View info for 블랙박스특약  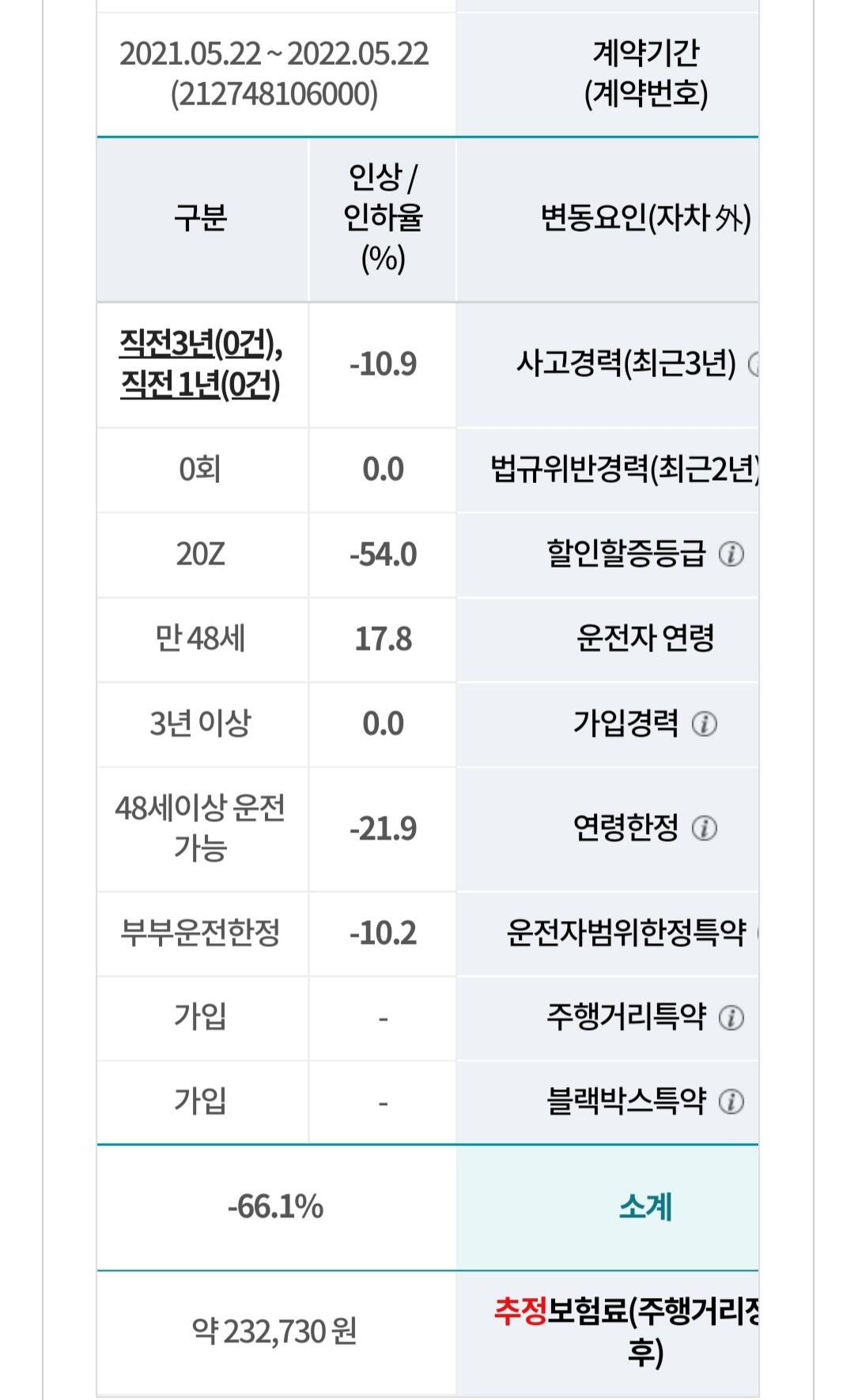pos(731,1101)
